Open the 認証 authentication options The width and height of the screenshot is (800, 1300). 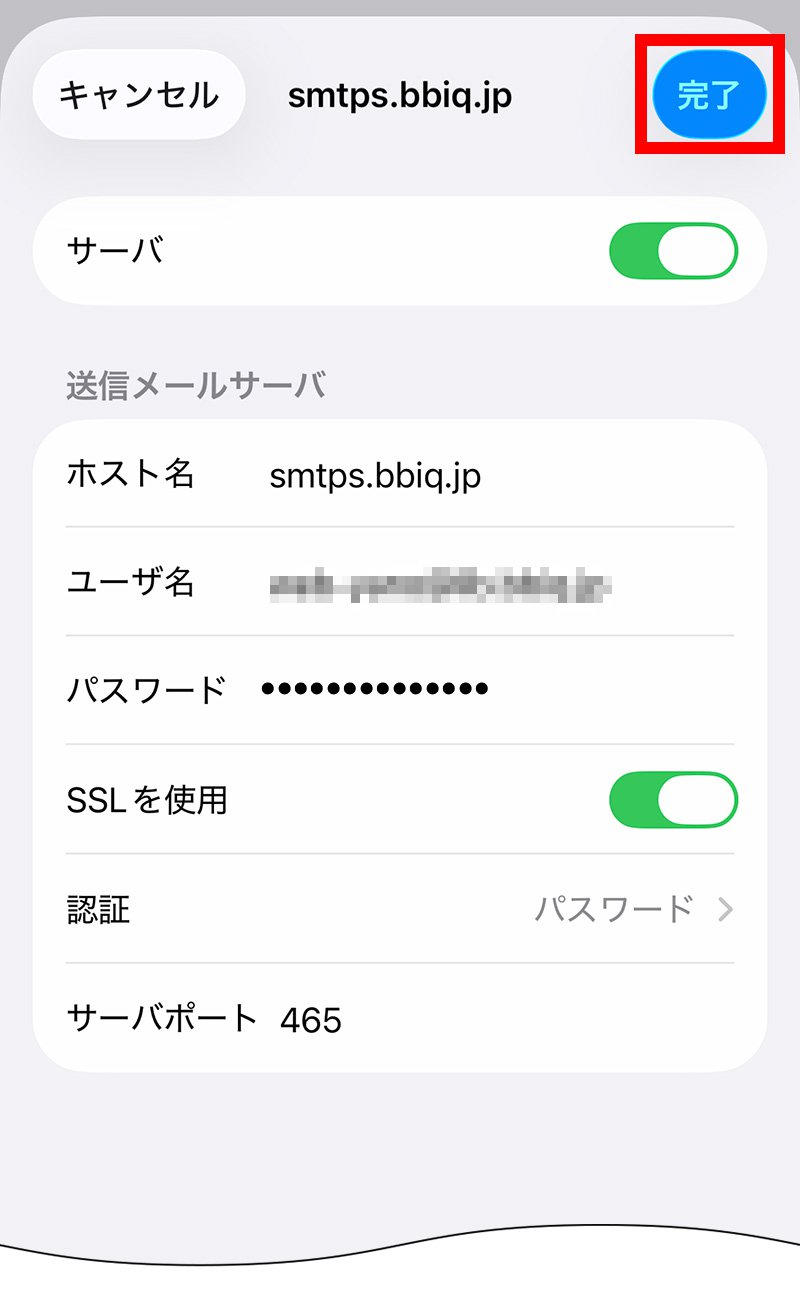(x=400, y=909)
